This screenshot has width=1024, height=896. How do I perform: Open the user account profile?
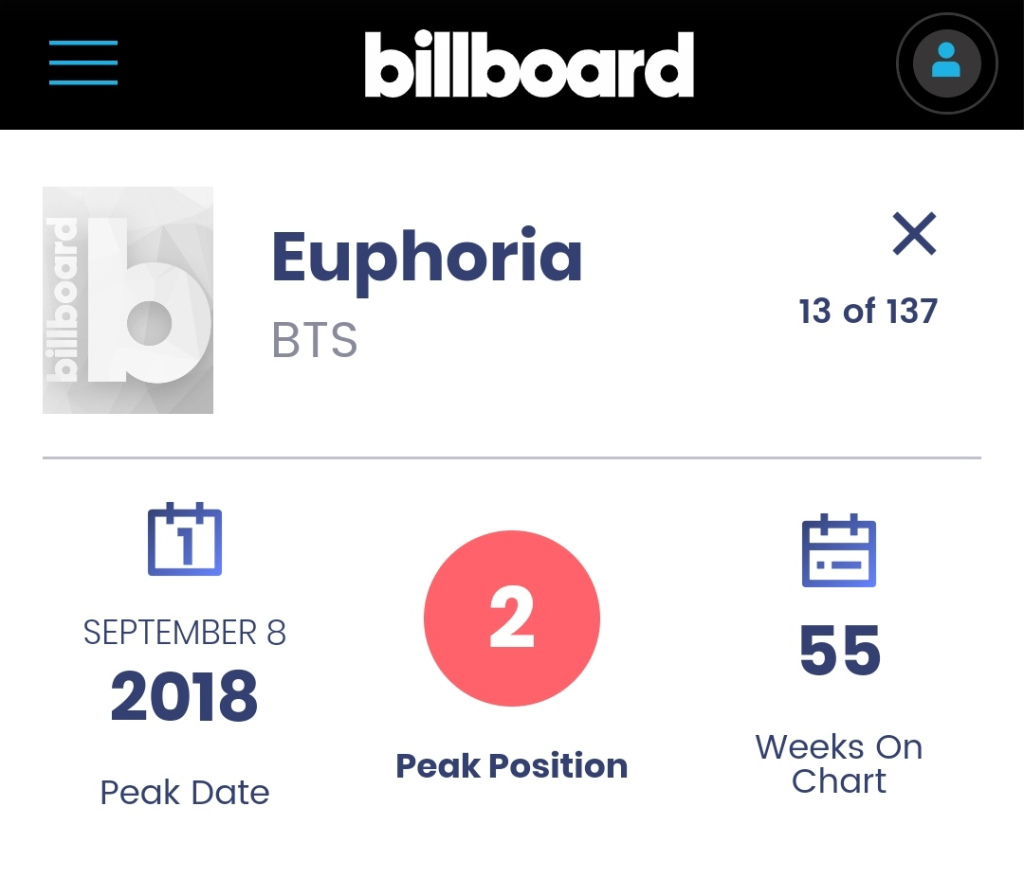tap(946, 64)
